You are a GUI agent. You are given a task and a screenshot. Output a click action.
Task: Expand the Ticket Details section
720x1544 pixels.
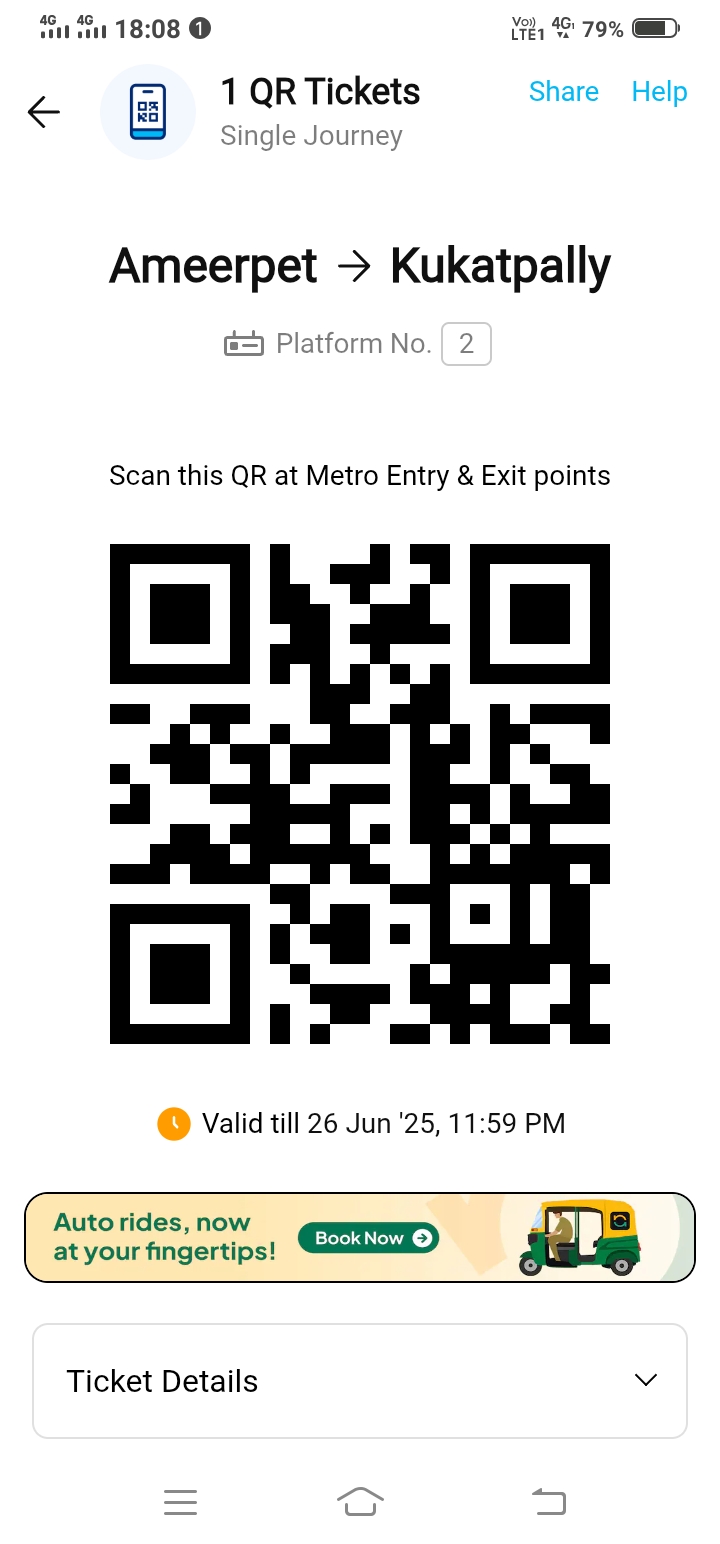(360, 1381)
